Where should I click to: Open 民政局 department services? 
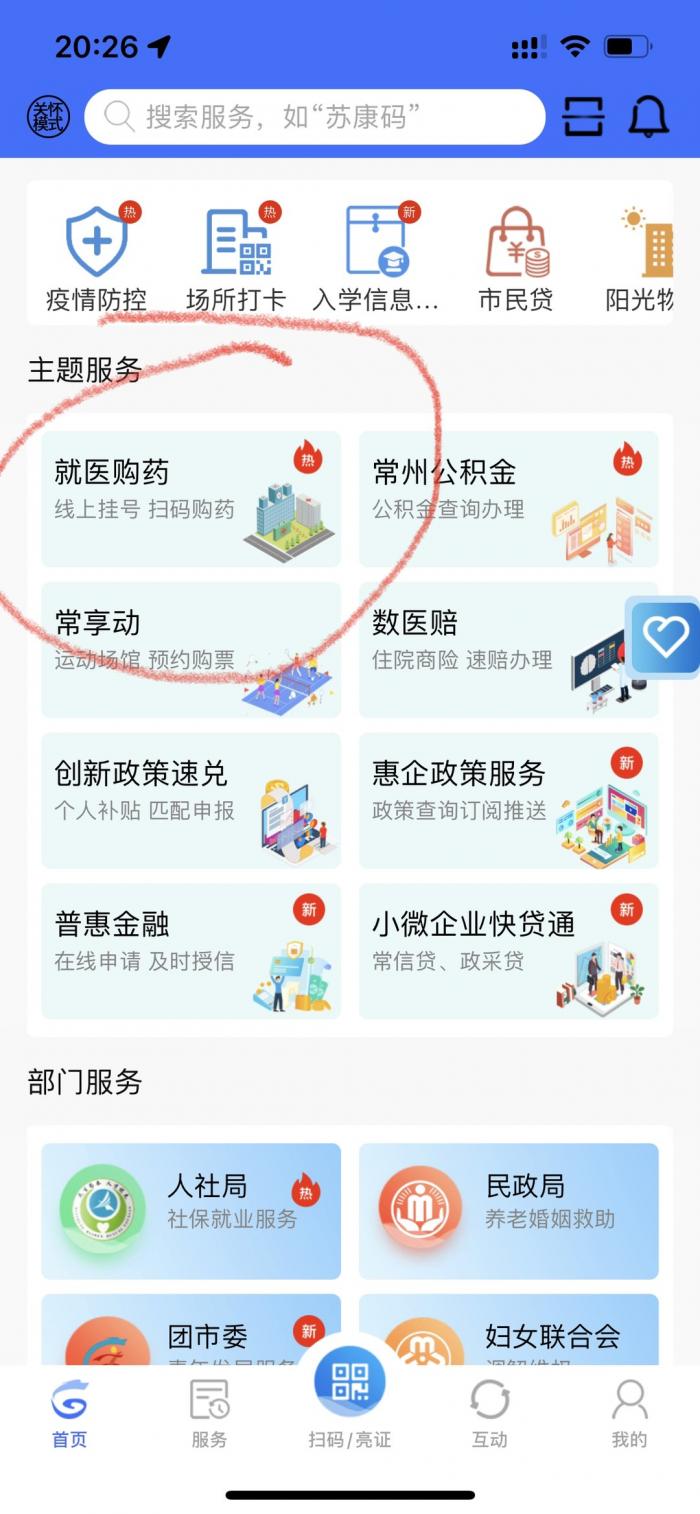508,1211
